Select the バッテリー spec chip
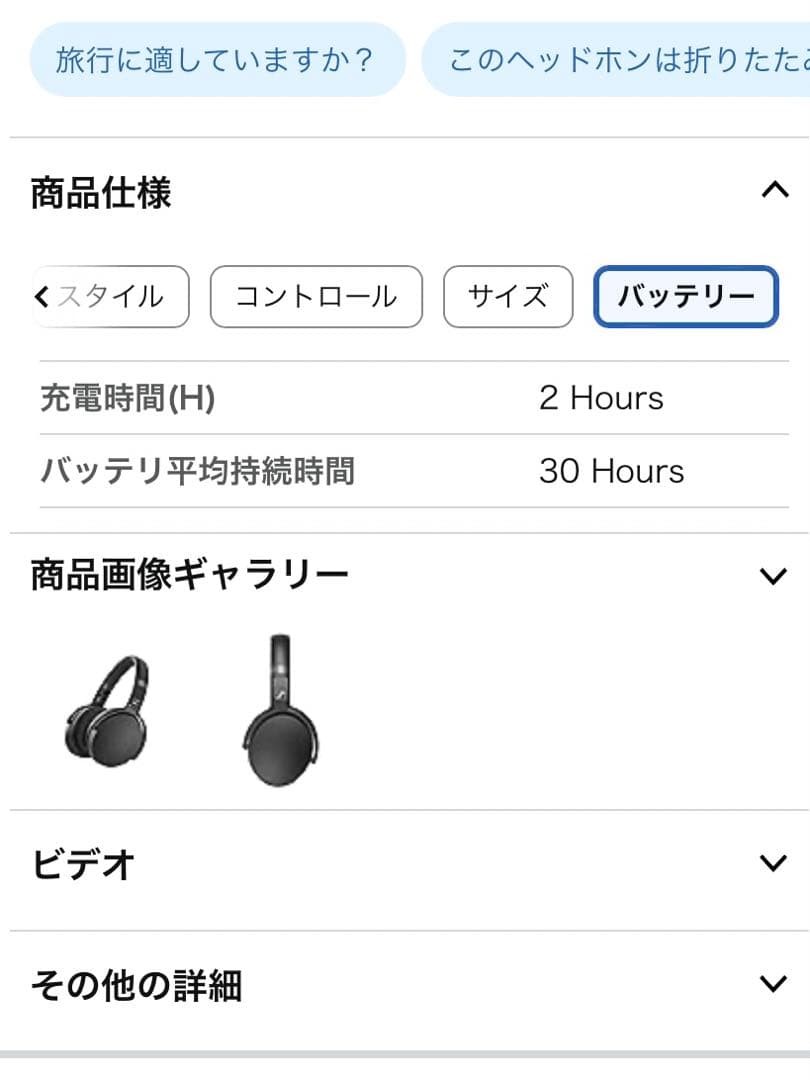The image size is (810, 1080). (x=686, y=296)
